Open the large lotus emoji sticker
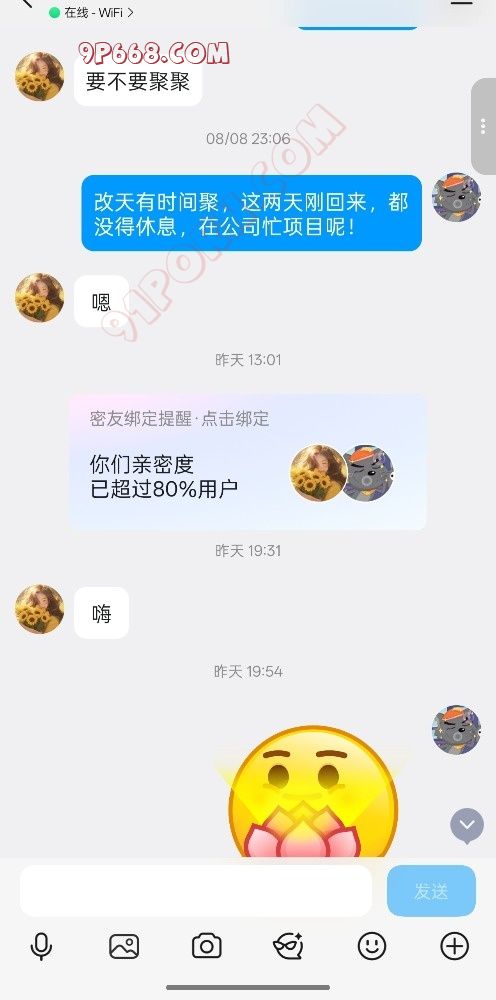Viewport: 496px width, 1000px height. point(313,792)
